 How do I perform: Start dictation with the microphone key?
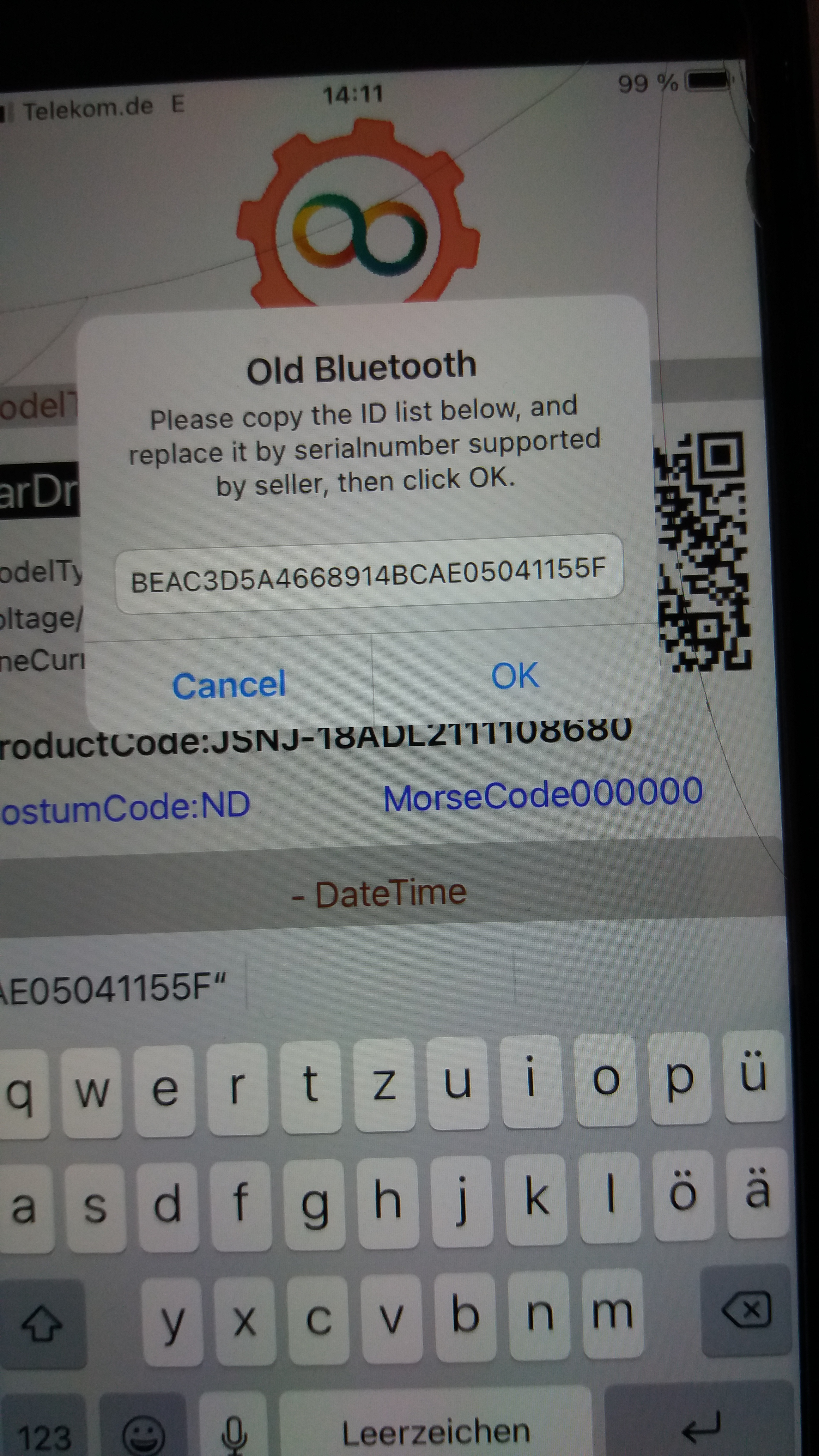coord(233,1433)
